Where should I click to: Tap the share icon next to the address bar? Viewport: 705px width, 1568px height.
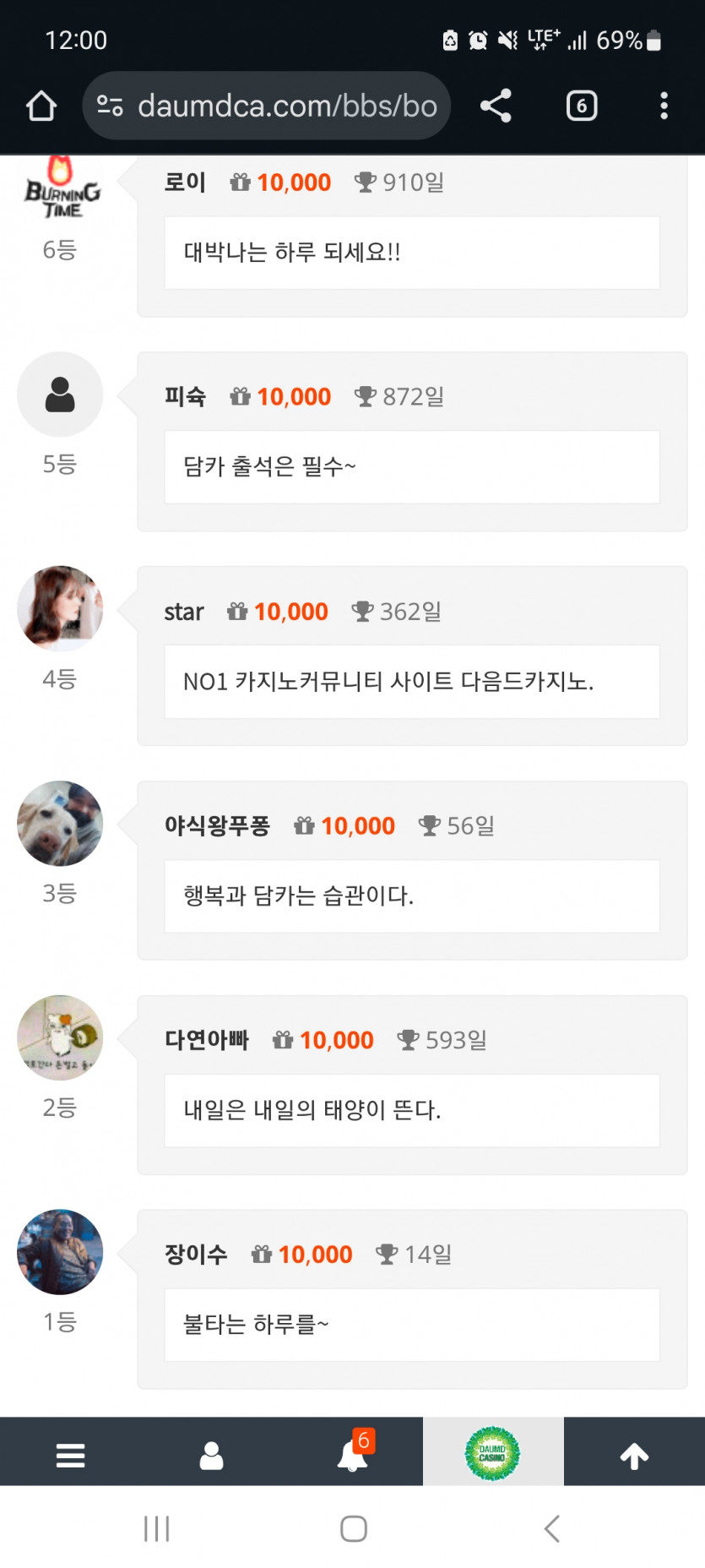[x=495, y=106]
